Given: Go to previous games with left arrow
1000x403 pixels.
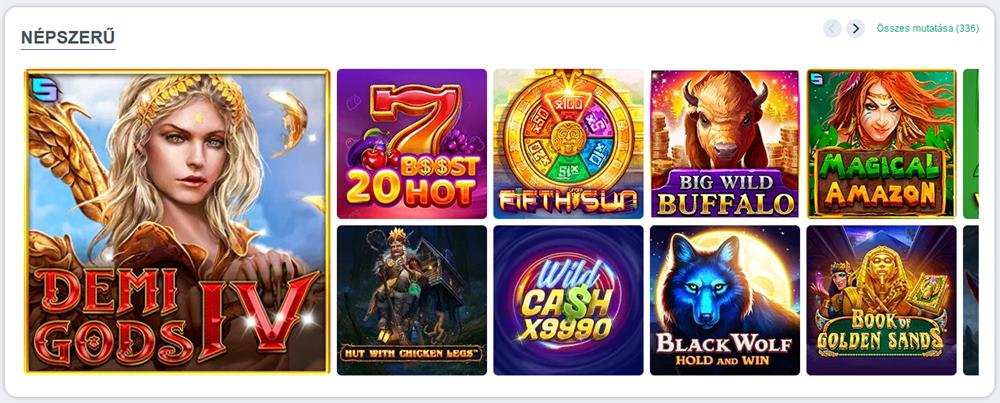Looking at the screenshot, I should click(x=832, y=28).
